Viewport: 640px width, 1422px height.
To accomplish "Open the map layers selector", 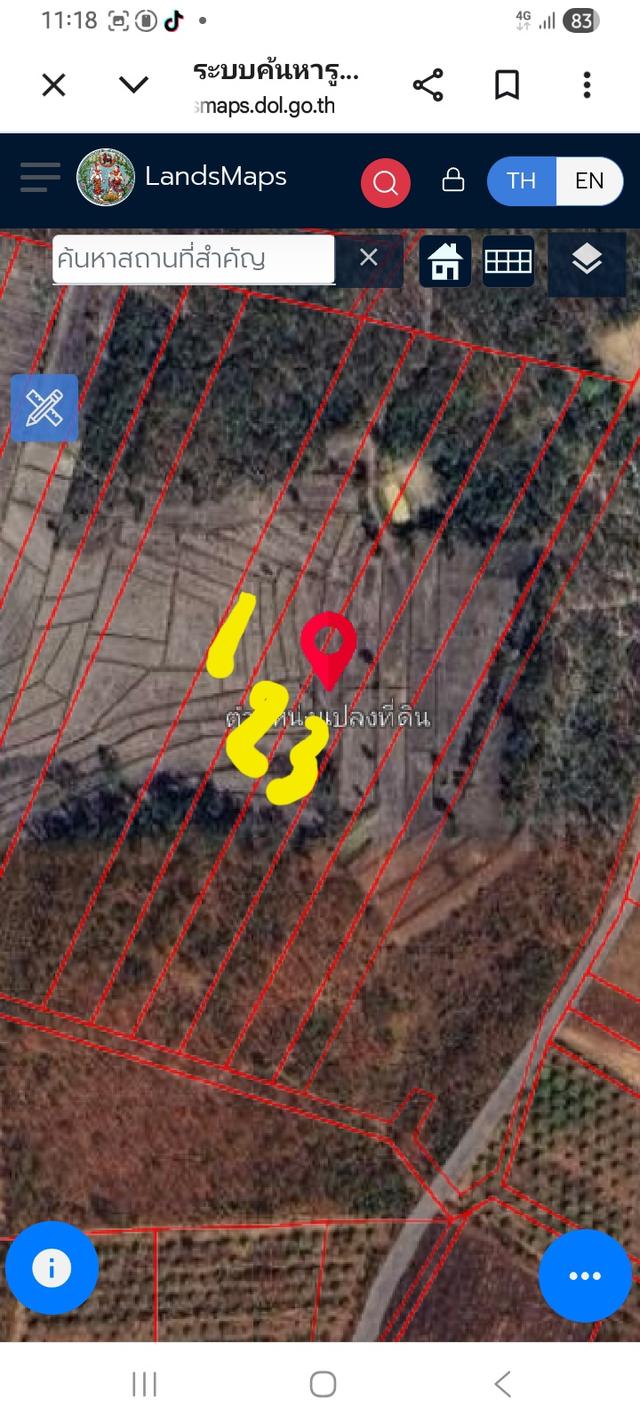I will click(587, 262).
